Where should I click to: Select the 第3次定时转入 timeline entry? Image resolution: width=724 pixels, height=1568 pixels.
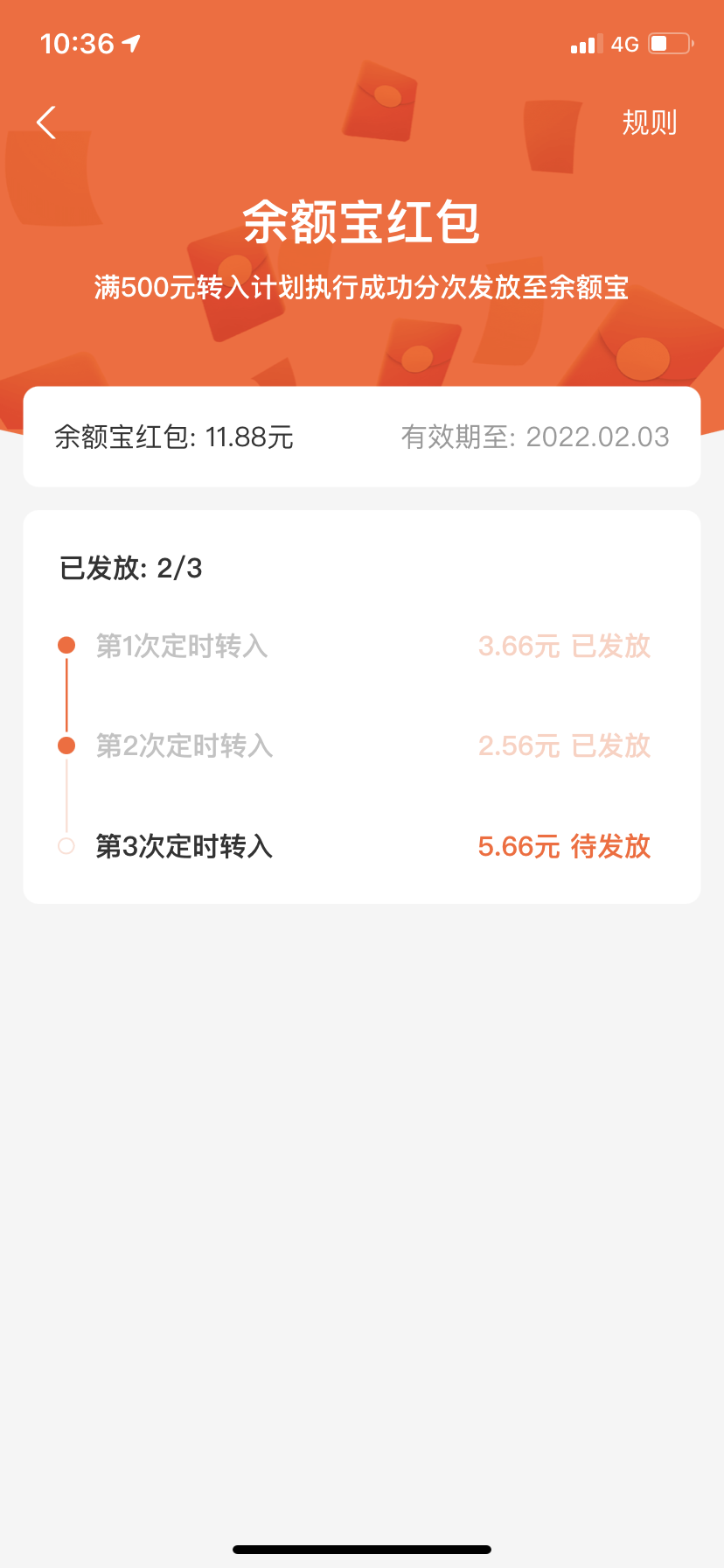(184, 846)
